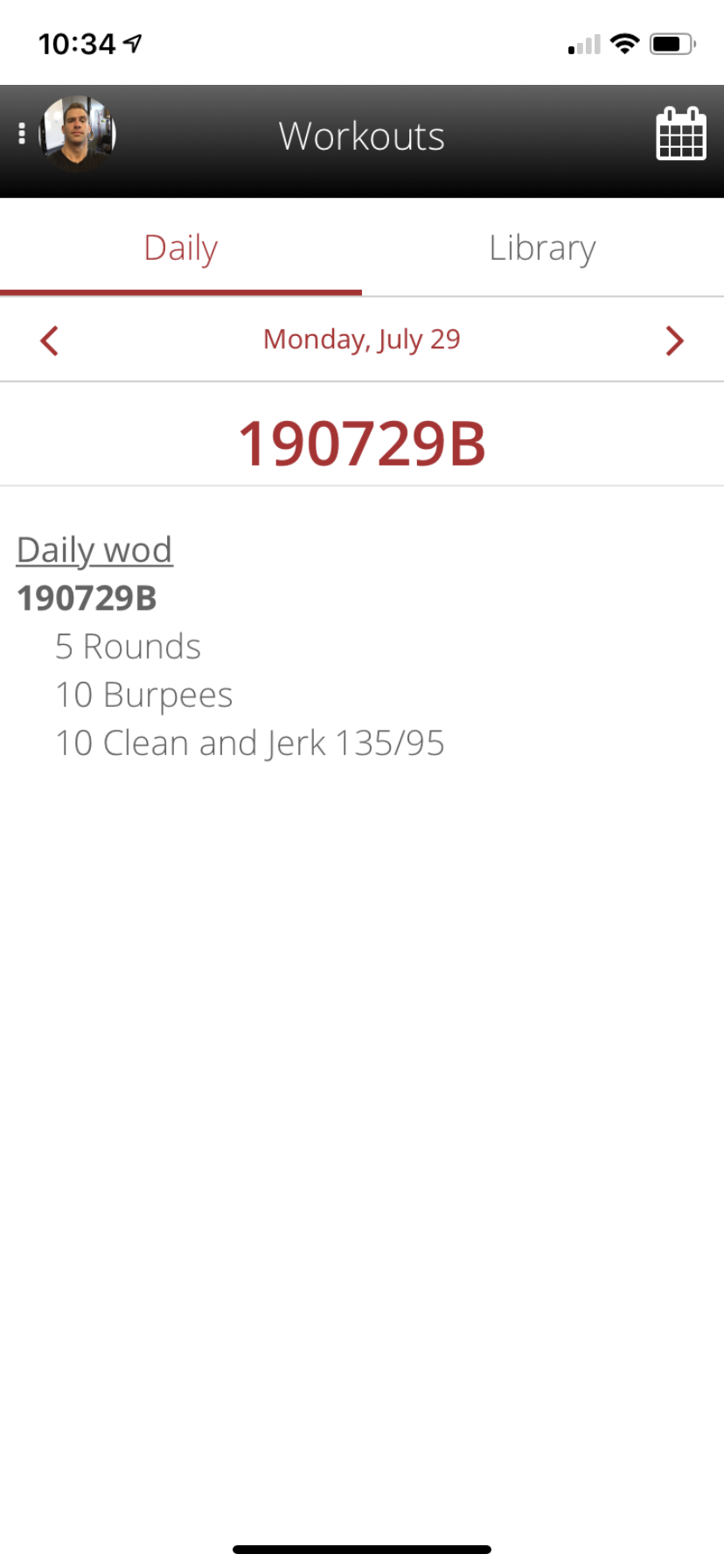Open the Daily wod link
This screenshot has width=724, height=1568.
click(94, 550)
